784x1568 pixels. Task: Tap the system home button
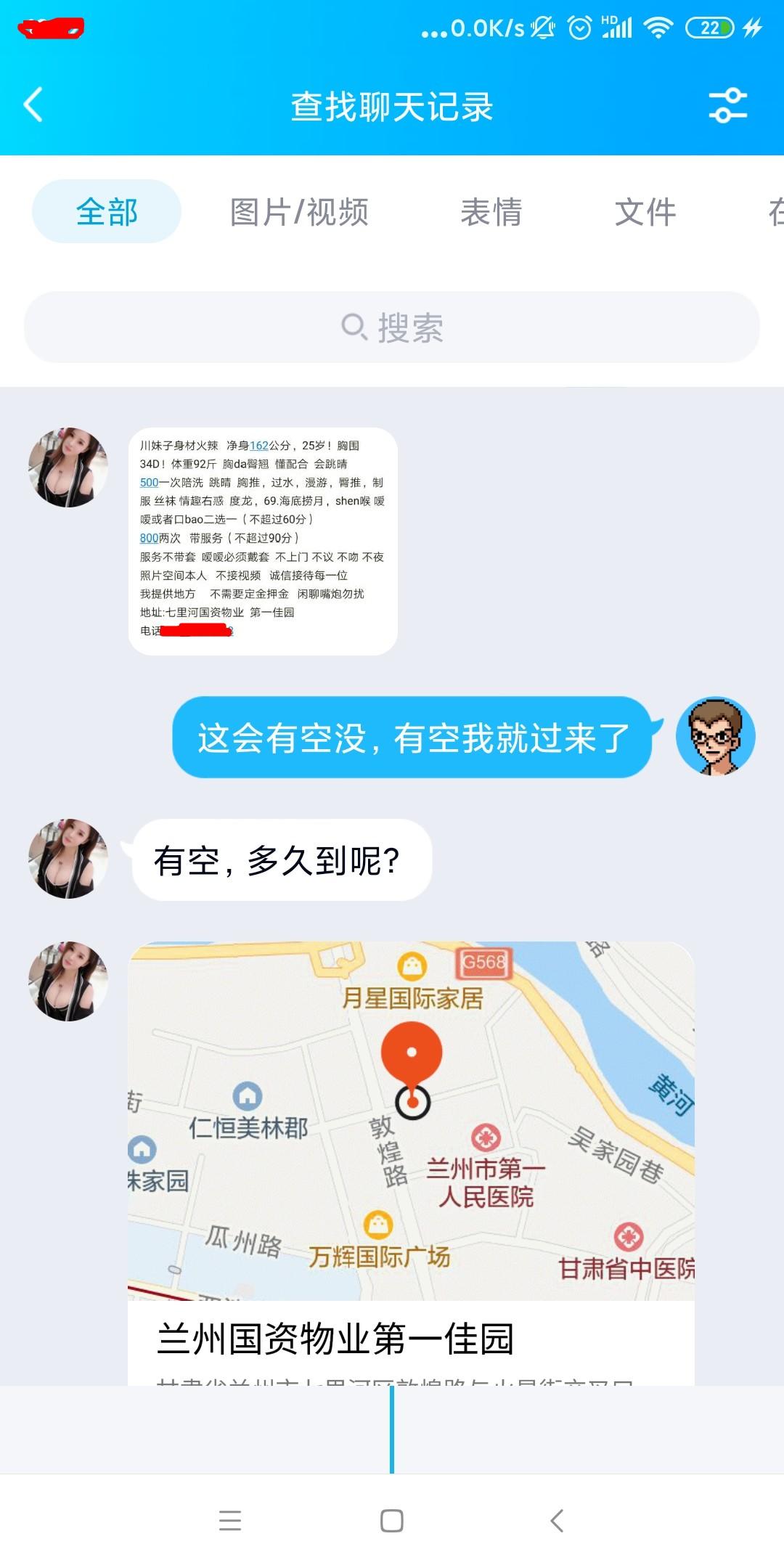tap(392, 1520)
